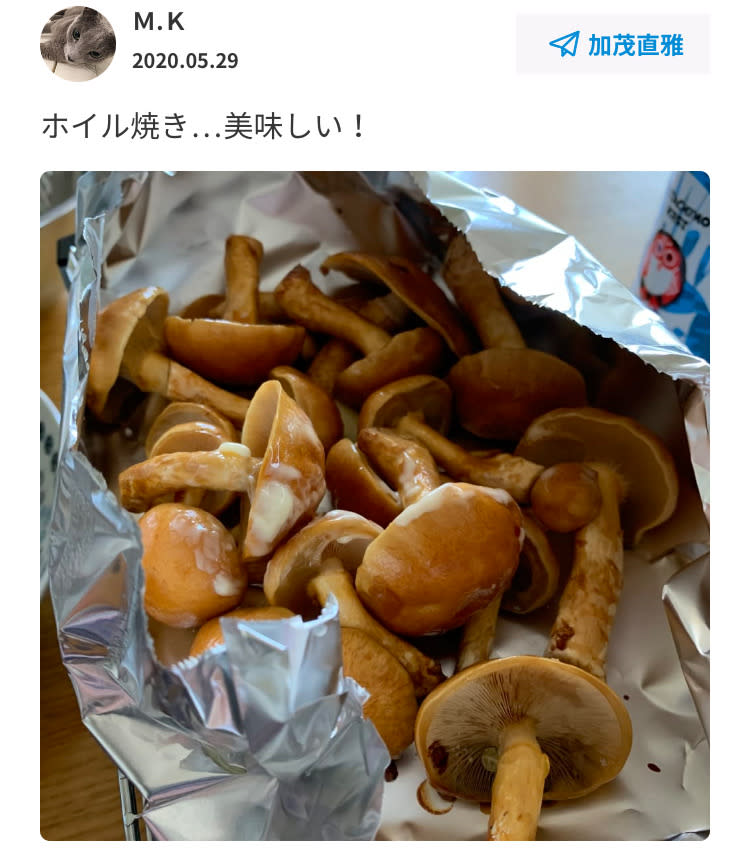Tap the 加茂直雅 button
This screenshot has width=750, height=854.
(613, 45)
